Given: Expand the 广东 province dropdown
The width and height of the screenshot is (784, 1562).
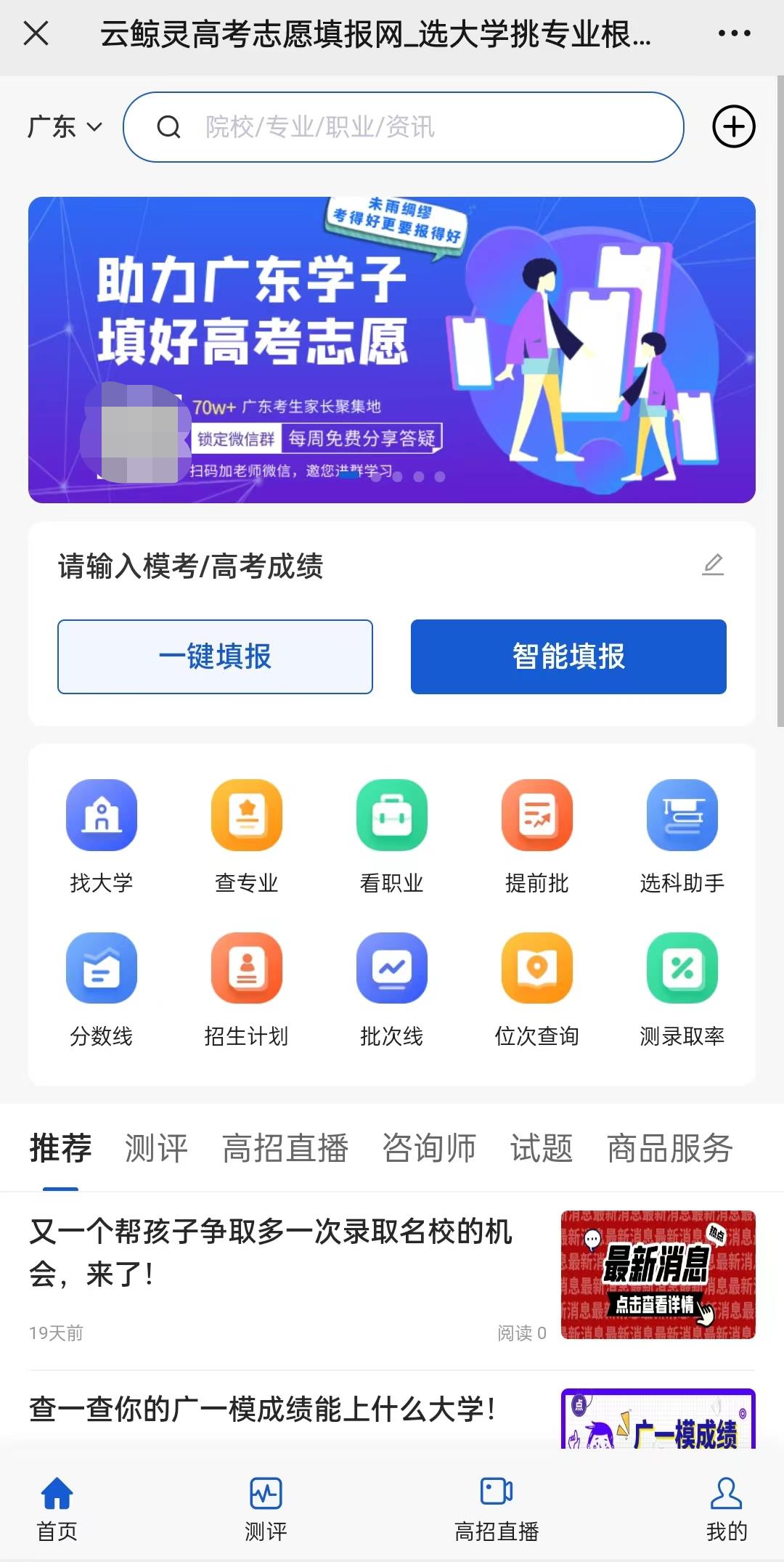Looking at the screenshot, I should pos(65,127).
